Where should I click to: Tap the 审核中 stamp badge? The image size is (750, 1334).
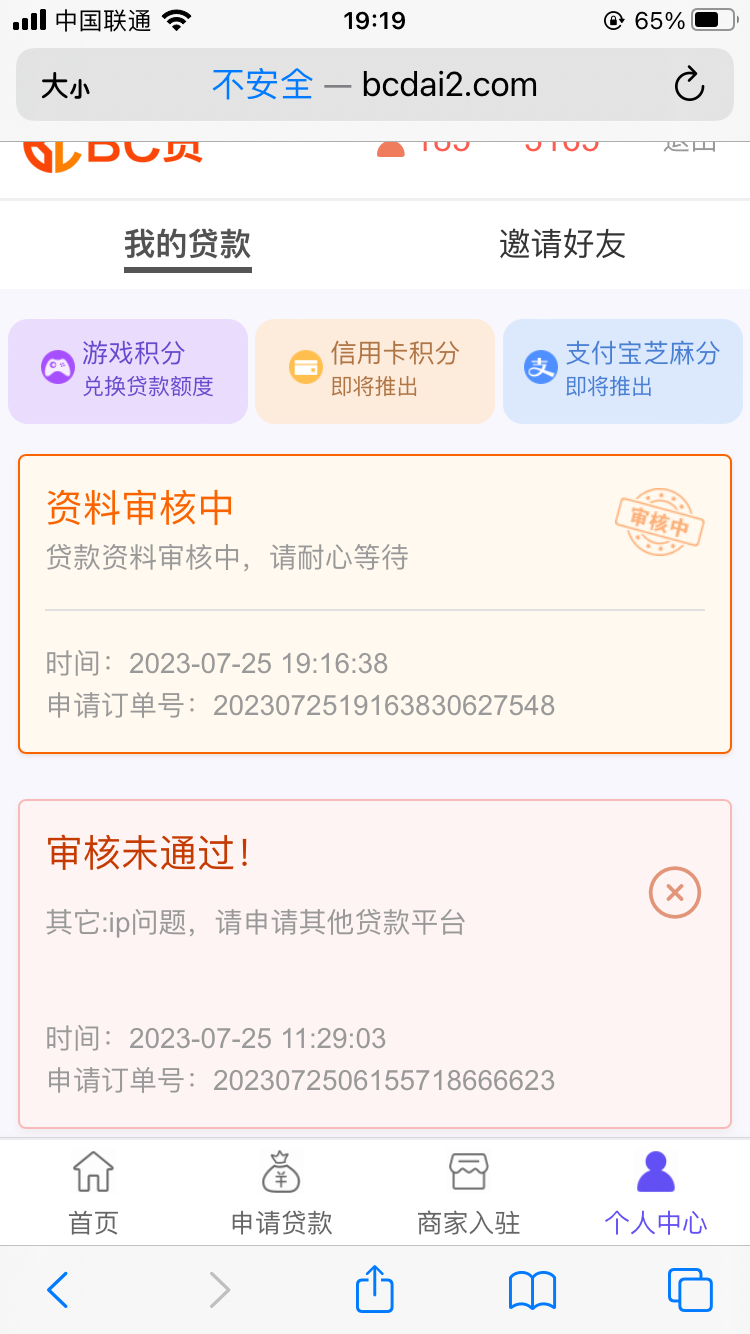click(659, 520)
